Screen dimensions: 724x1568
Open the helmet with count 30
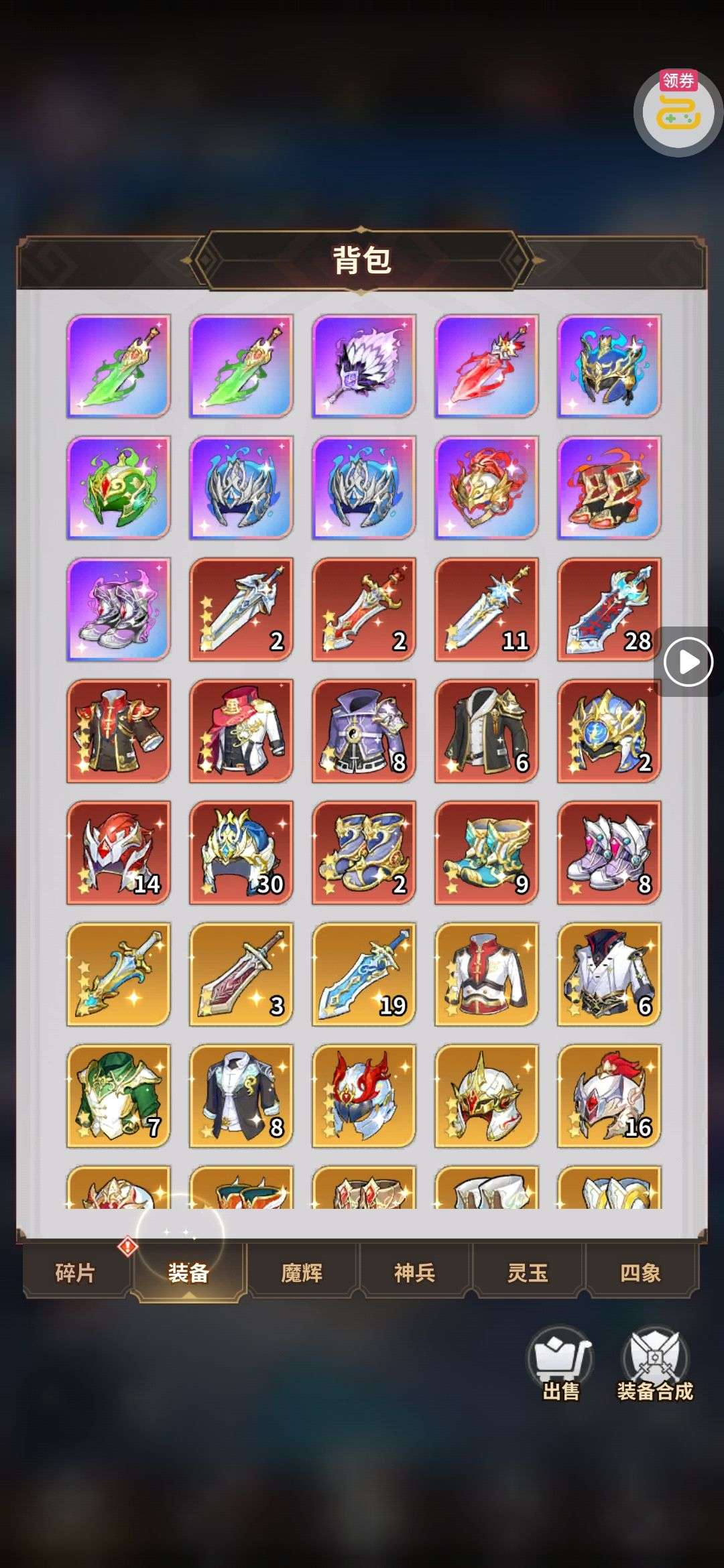click(241, 852)
